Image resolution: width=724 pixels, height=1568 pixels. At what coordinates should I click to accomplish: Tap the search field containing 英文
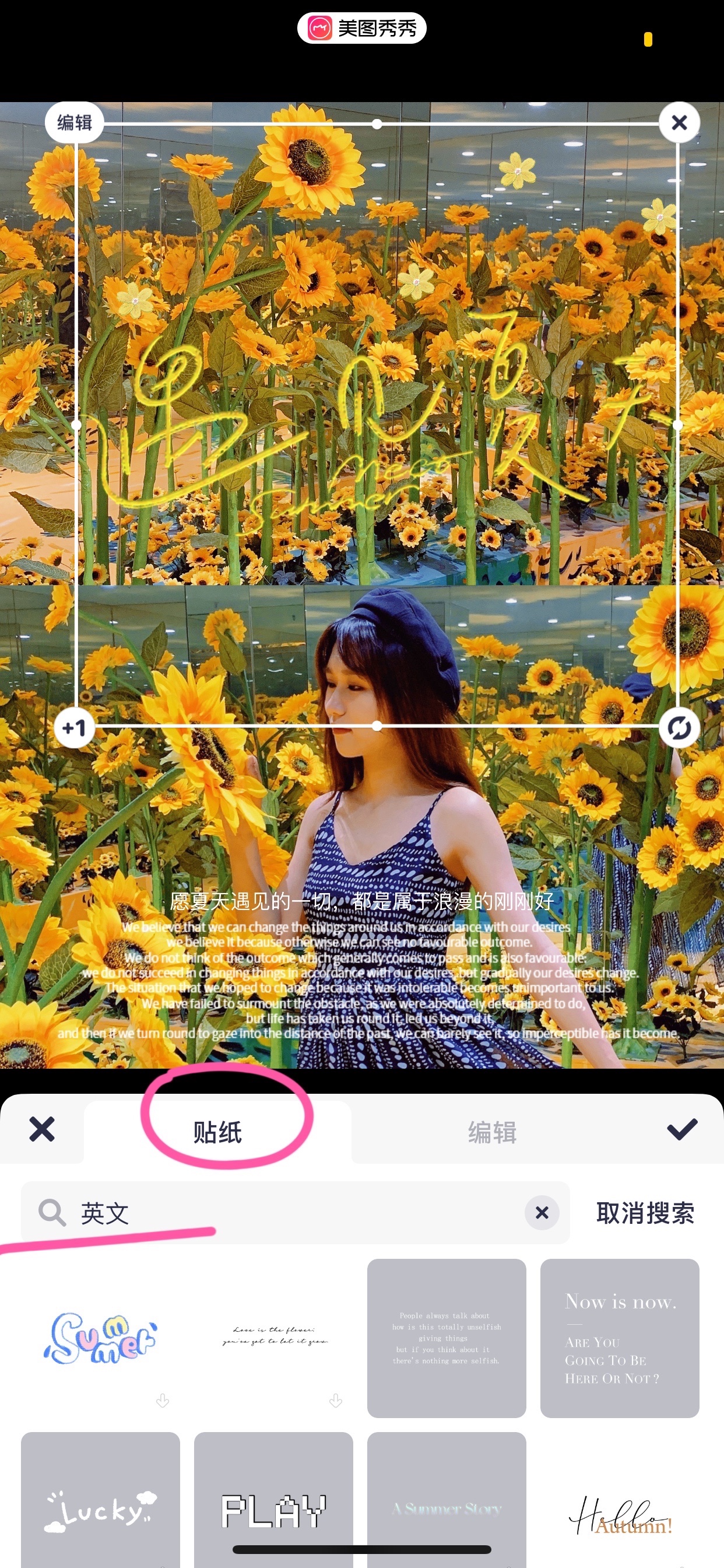pyautogui.click(x=292, y=1213)
